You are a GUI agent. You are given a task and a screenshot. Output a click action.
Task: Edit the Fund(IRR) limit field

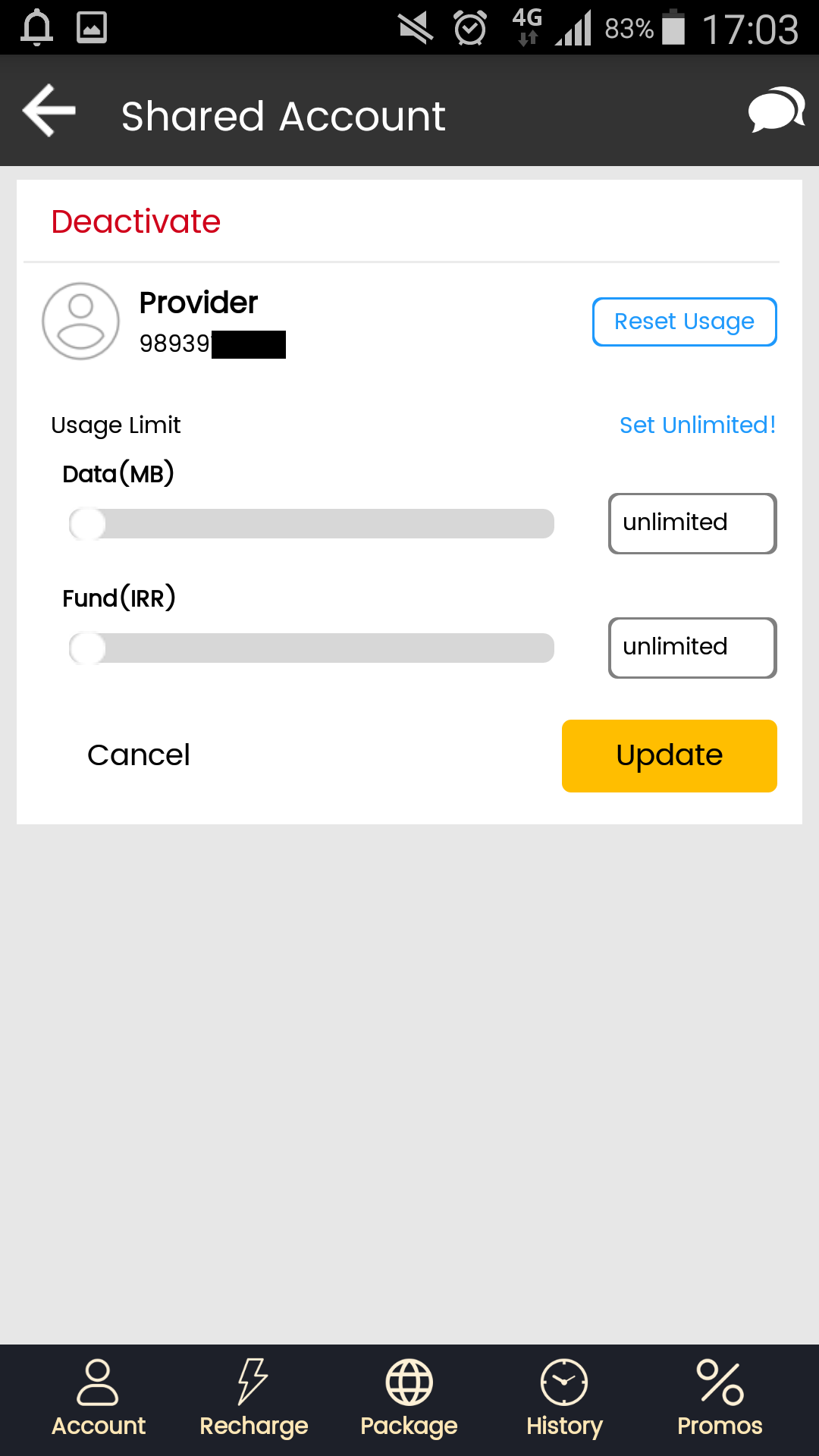click(692, 648)
